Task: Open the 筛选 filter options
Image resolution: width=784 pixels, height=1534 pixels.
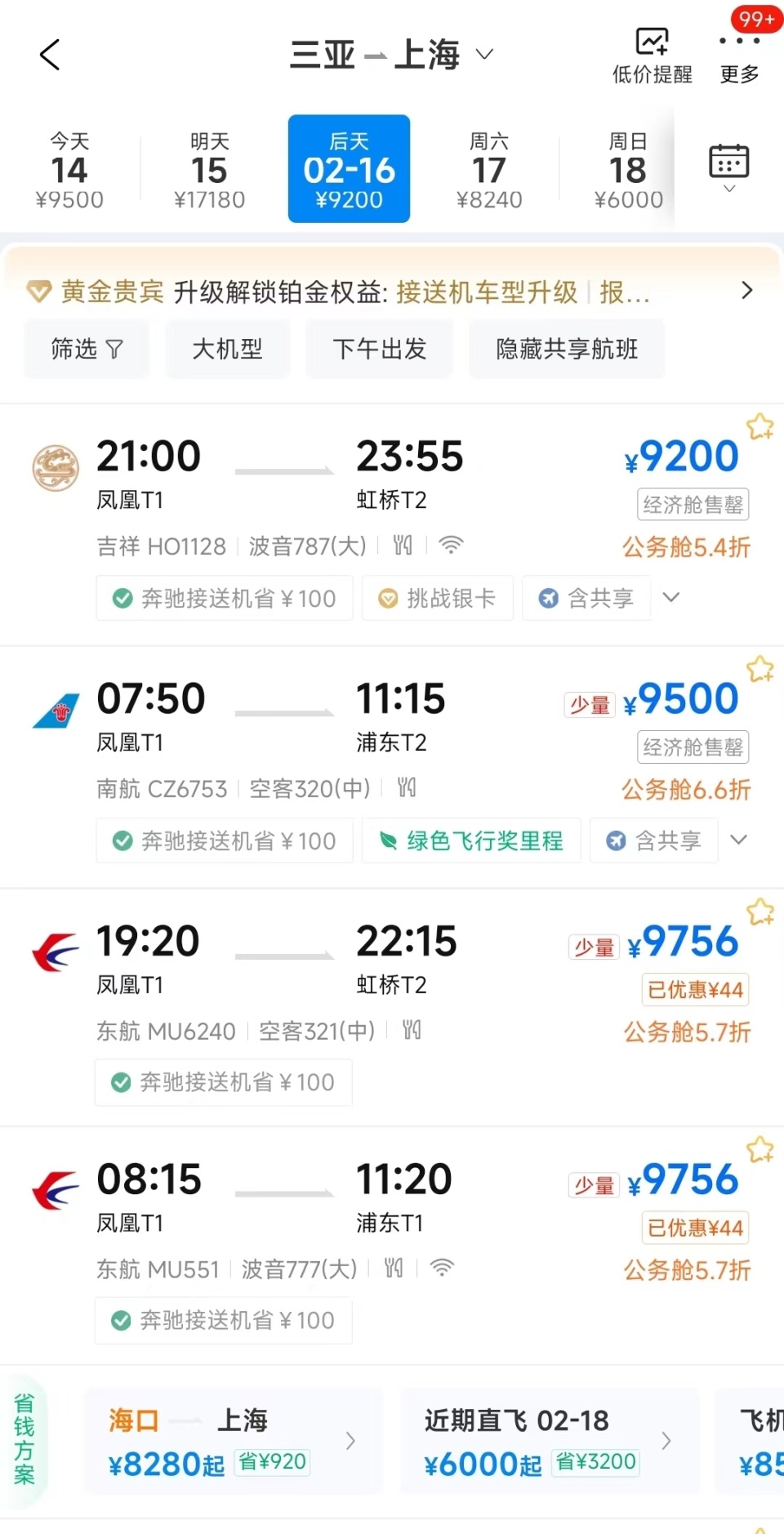Action: tap(87, 350)
